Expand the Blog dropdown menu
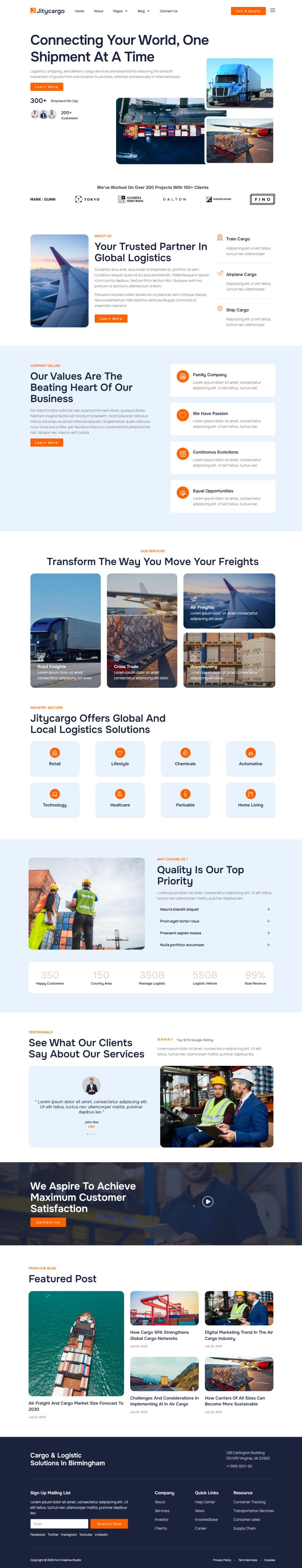This screenshot has height=1568, width=302. [143, 11]
